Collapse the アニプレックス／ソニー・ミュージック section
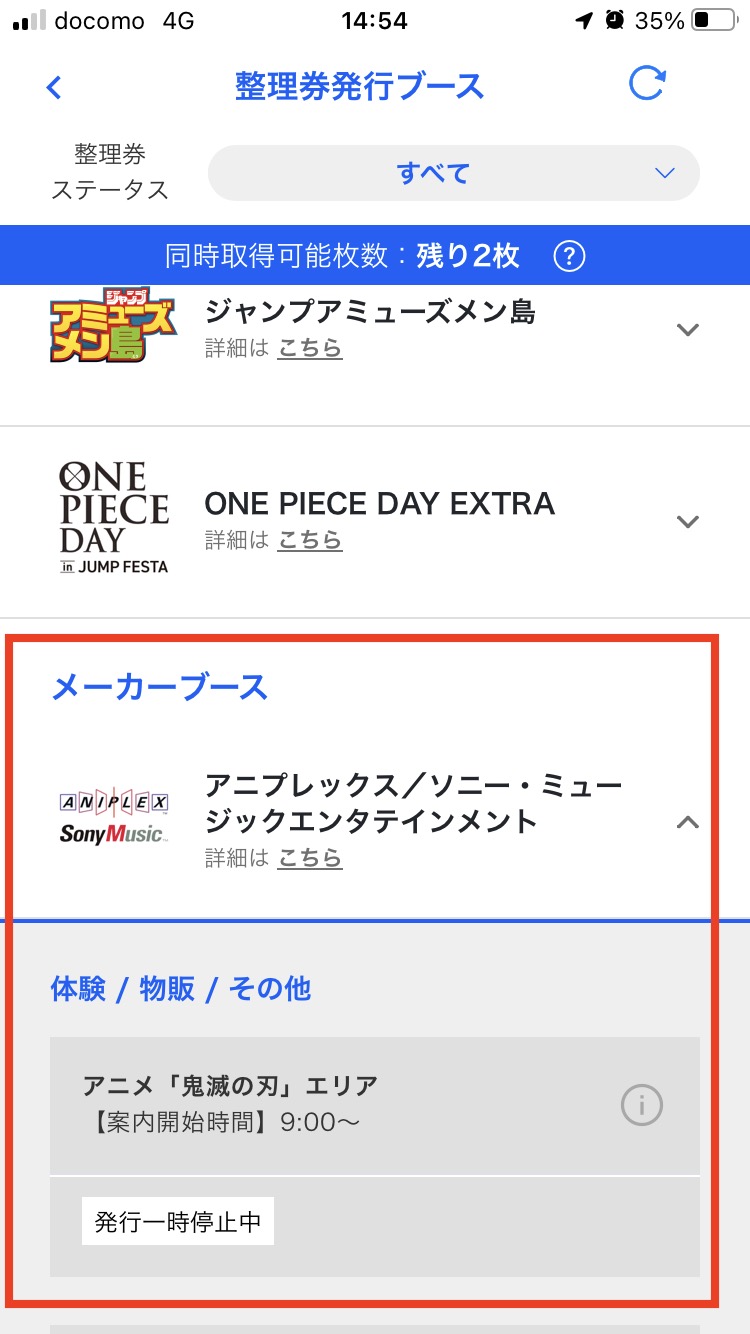The image size is (750, 1334). coord(687,822)
